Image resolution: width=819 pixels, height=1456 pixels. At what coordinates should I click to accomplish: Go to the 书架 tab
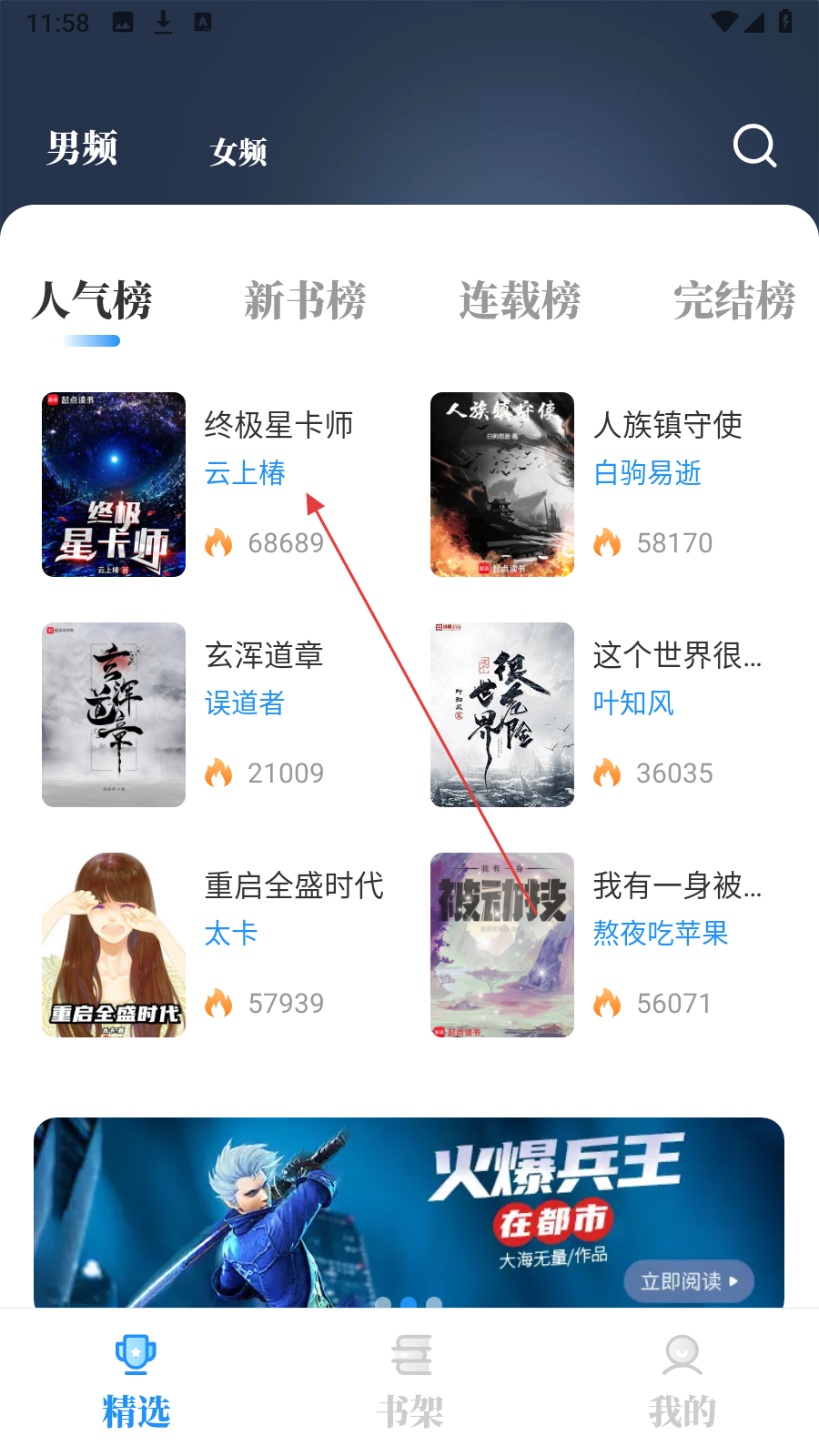click(x=410, y=1380)
